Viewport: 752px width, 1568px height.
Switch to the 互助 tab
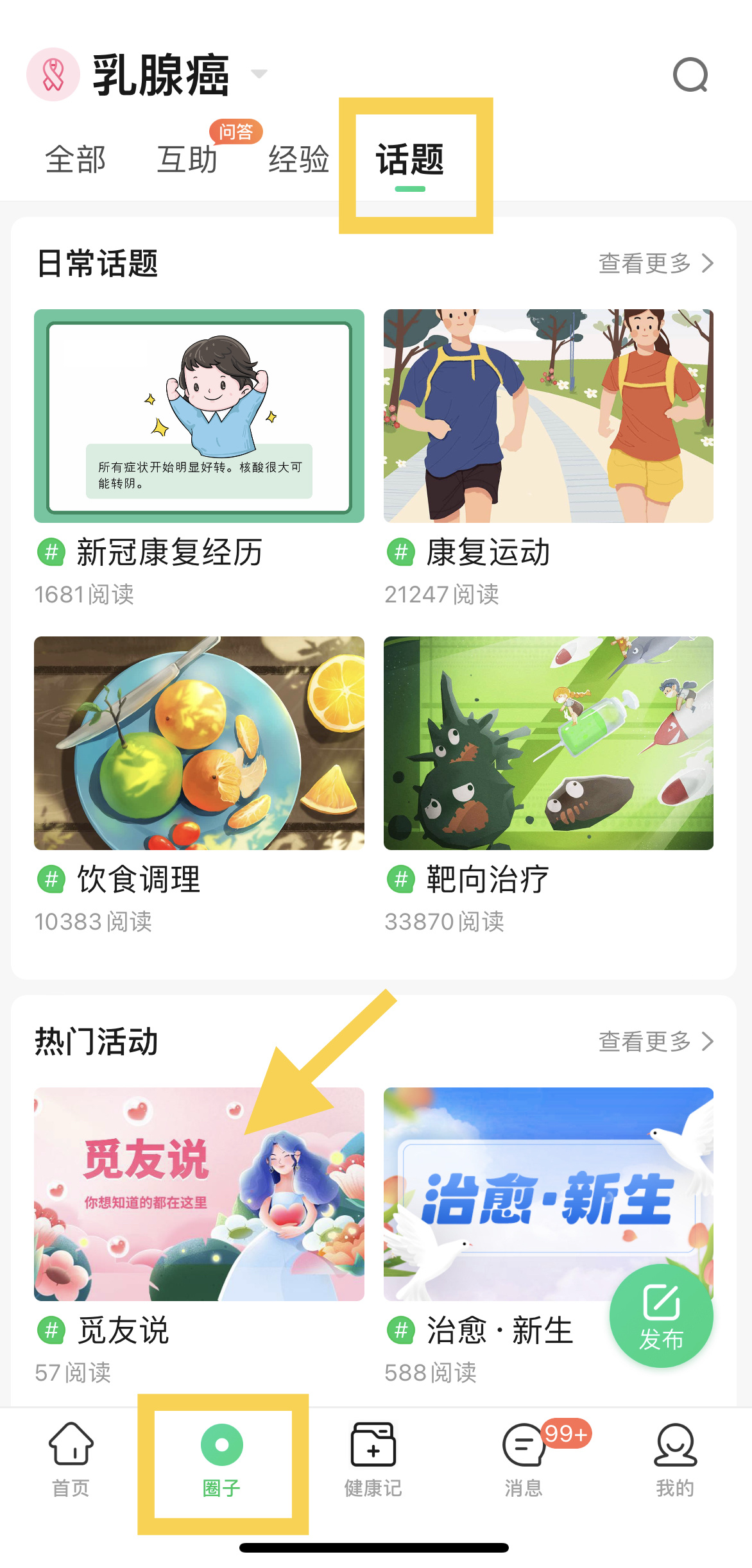click(x=187, y=159)
